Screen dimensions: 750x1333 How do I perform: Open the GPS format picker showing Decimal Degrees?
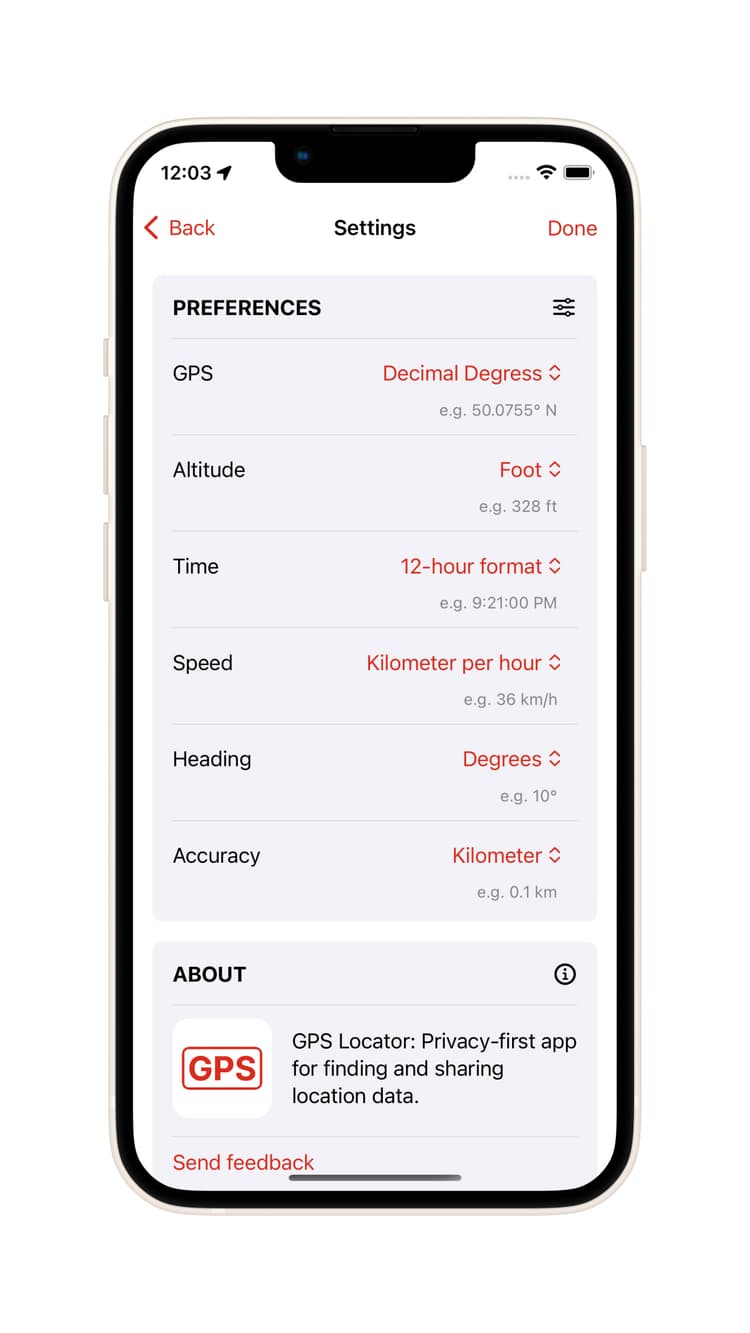471,373
